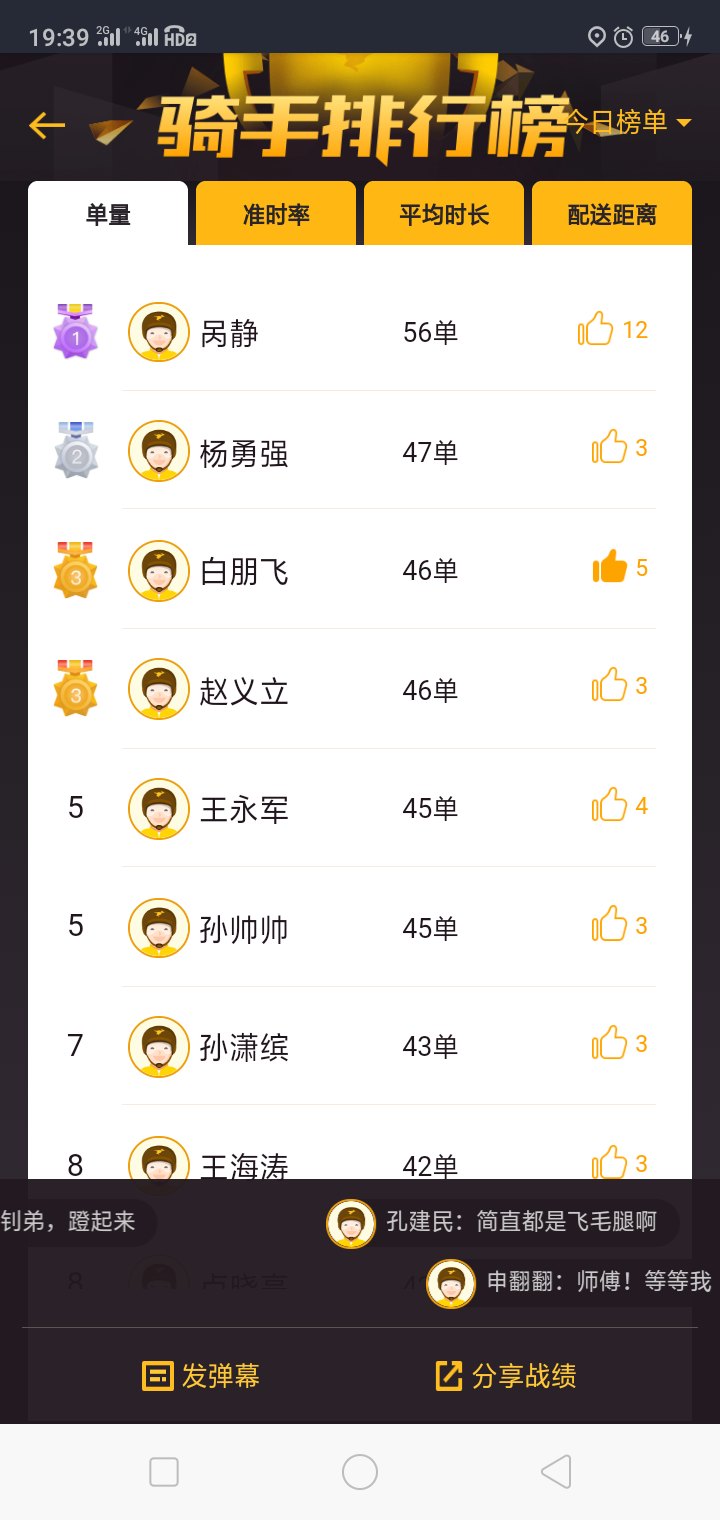Switch to the 准时率 tab
Screen dimensions: 720x1520
276,214
